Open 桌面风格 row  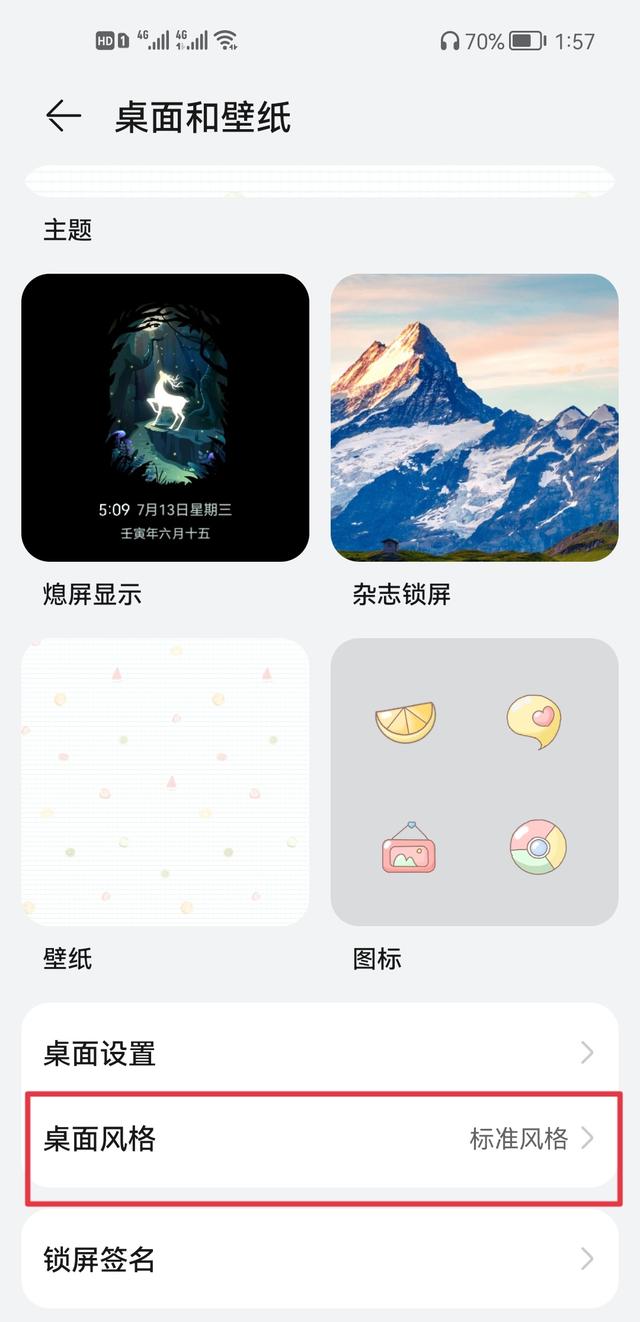pos(320,1139)
